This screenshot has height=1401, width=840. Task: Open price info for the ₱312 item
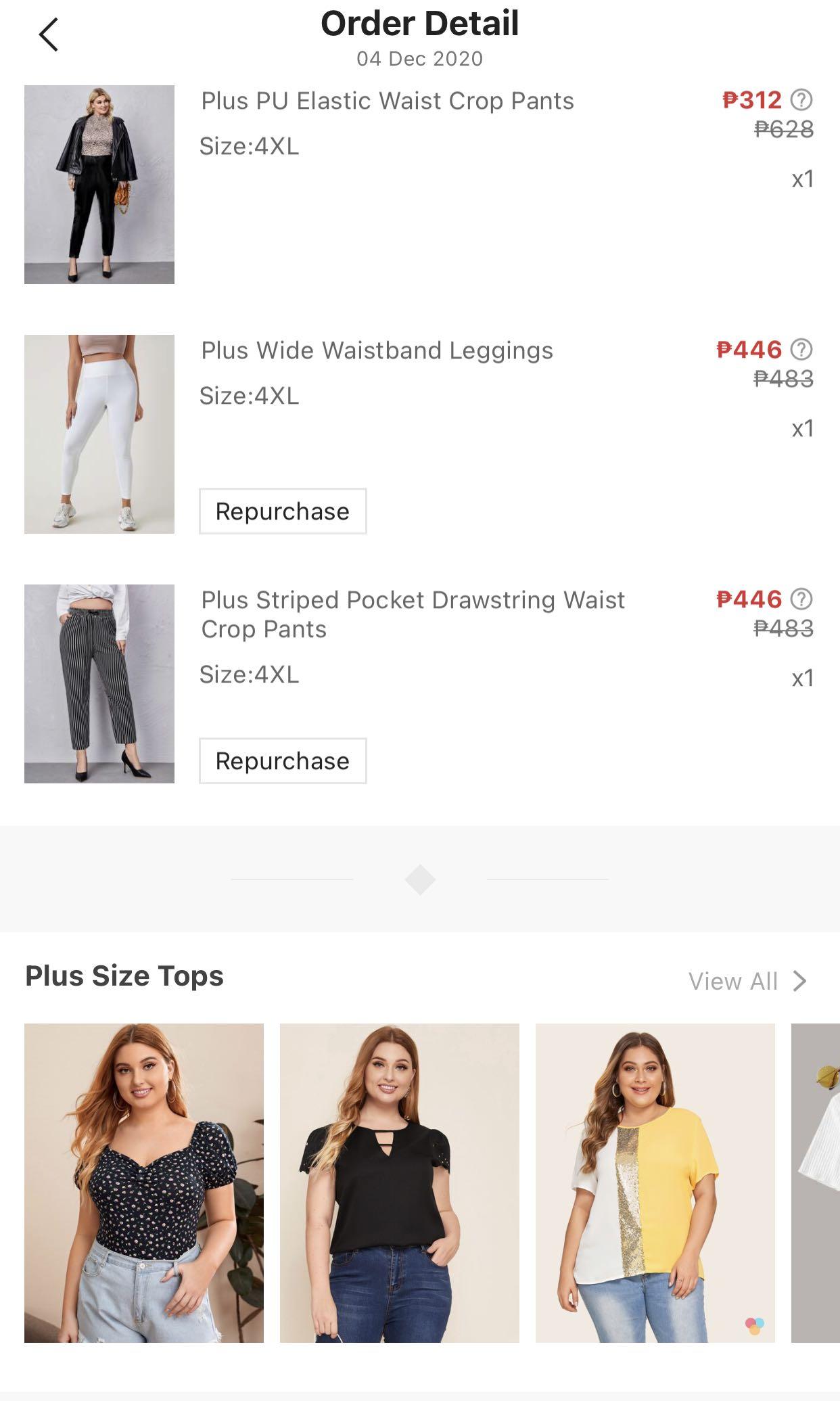pyautogui.click(x=801, y=100)
